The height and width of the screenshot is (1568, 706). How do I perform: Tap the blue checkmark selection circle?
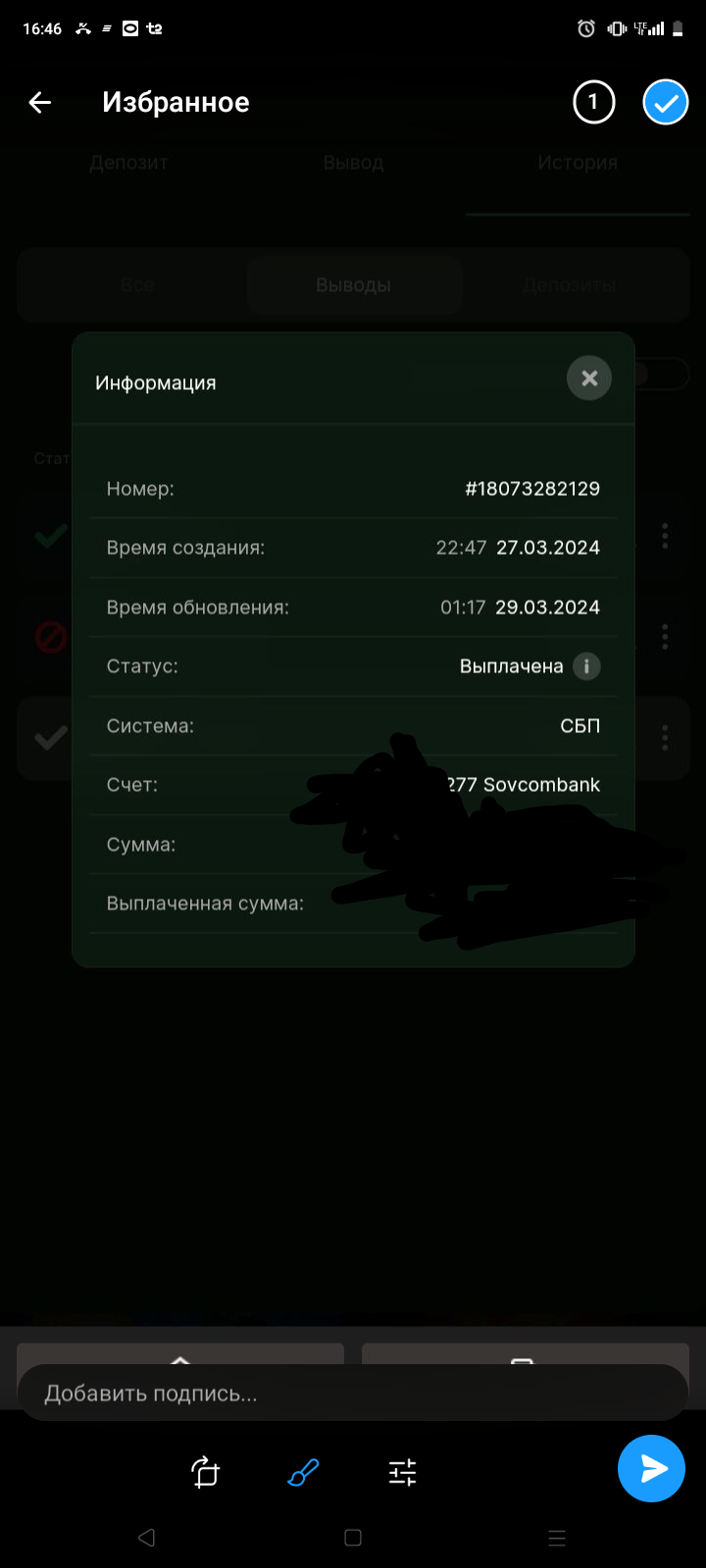(666, 102)
